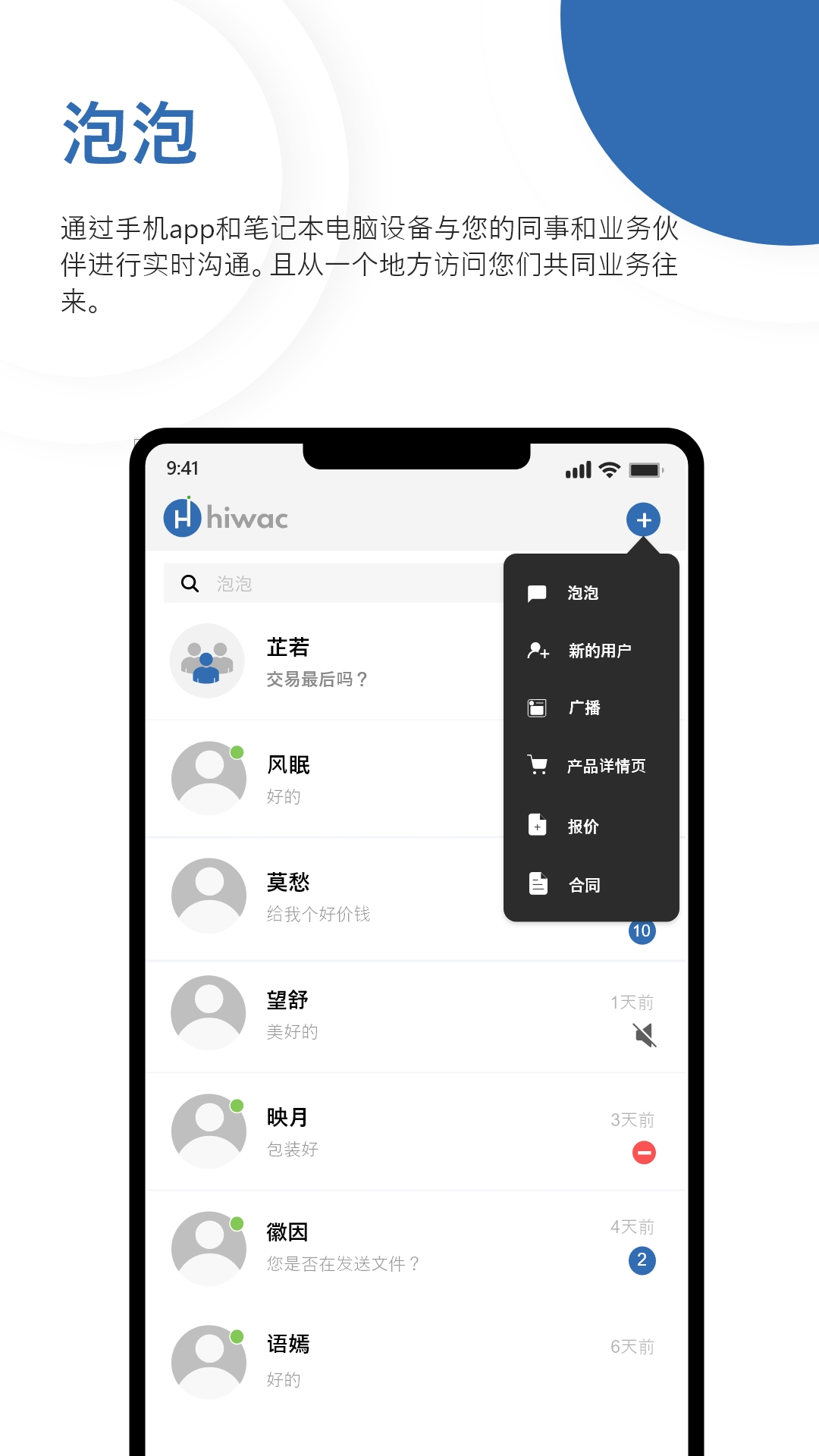Unmute notifications for 望舒
819x1456 pixels.
point(642,1034)
